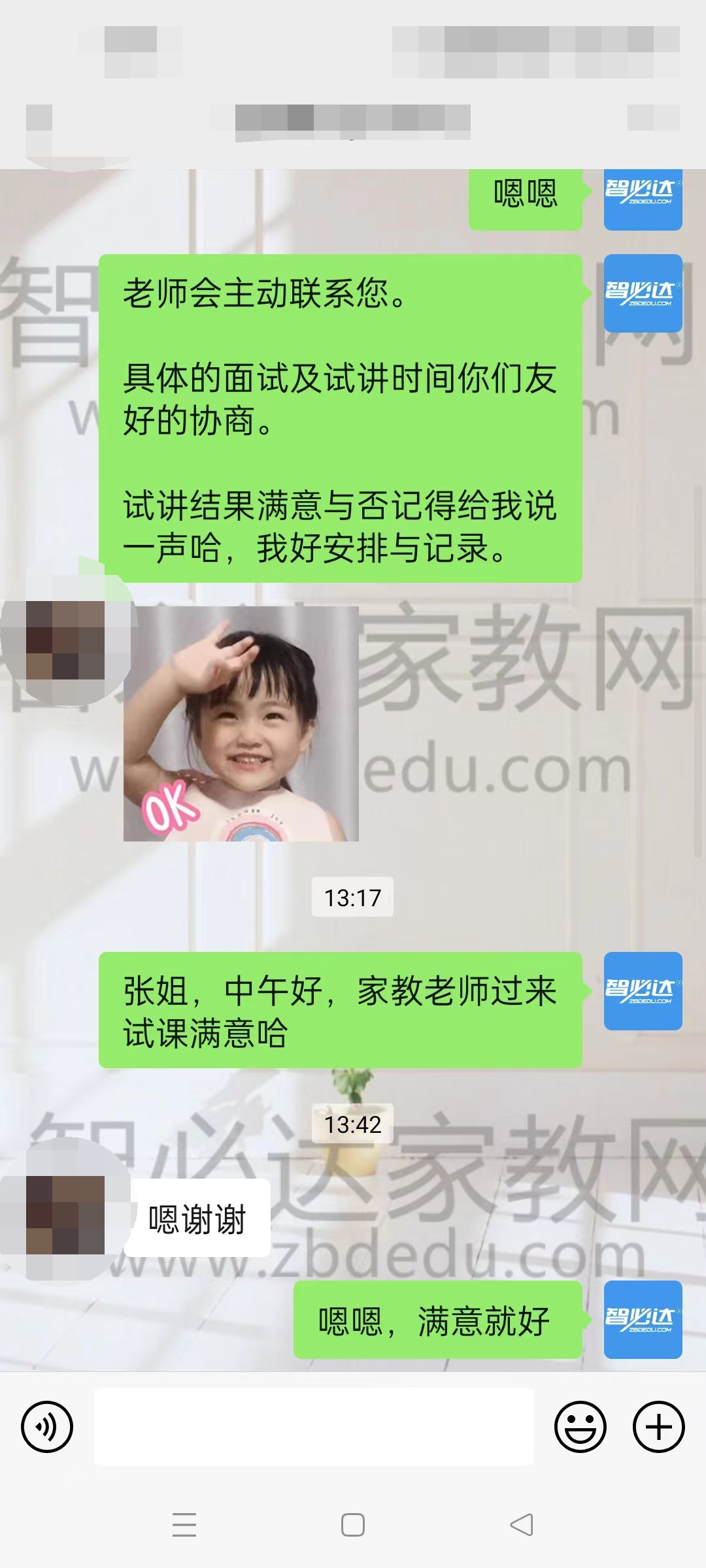The image size is (706, 1568).
Task: Open sender avatar beside 嗯嗯,满意就好
Action: point(643,1320)
